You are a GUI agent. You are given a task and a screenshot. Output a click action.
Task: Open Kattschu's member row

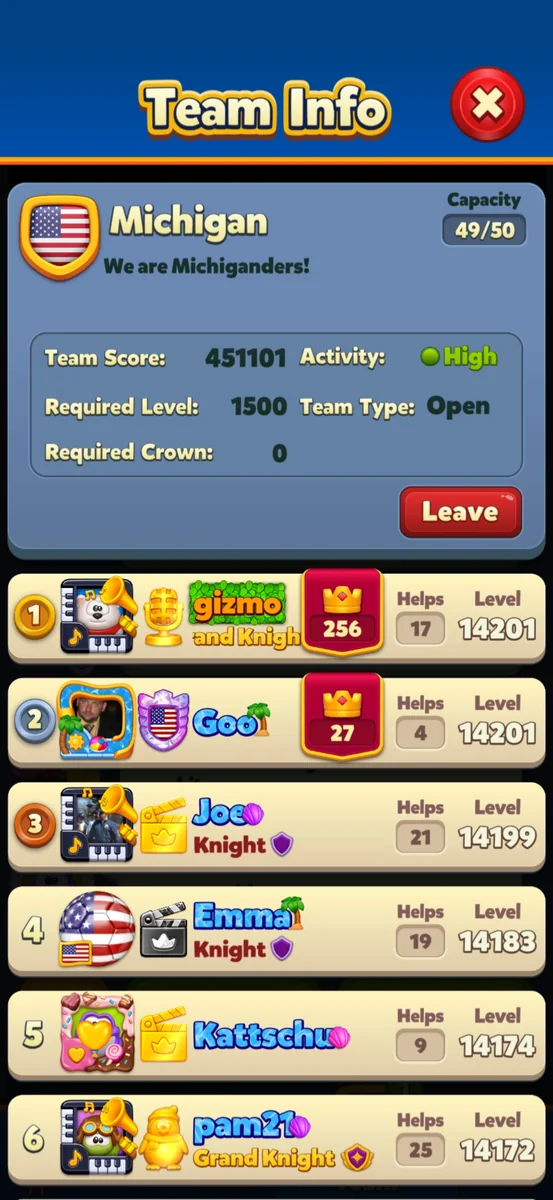pos(277,1033)
